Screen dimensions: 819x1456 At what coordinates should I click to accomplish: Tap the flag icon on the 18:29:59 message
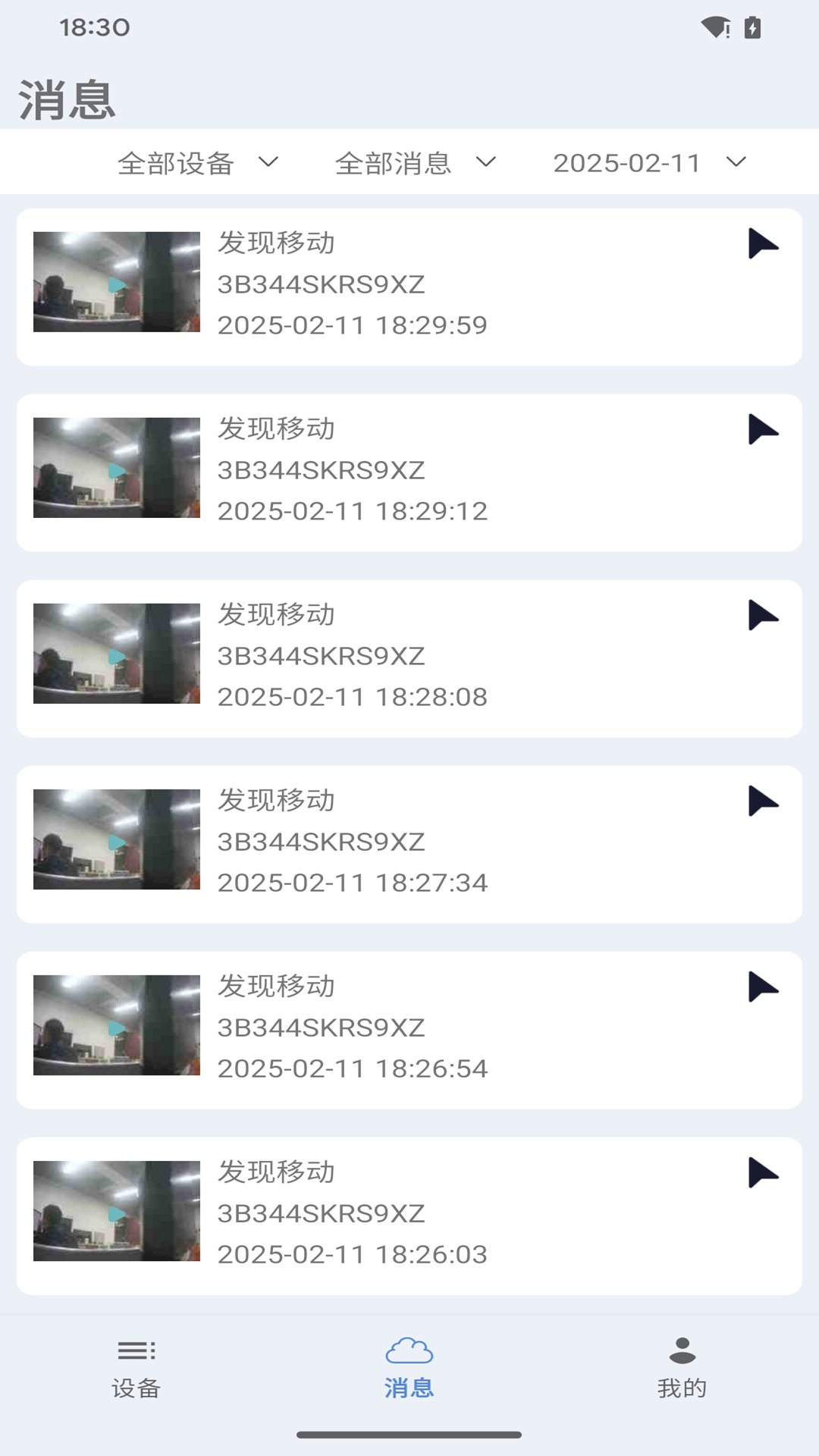764,244
